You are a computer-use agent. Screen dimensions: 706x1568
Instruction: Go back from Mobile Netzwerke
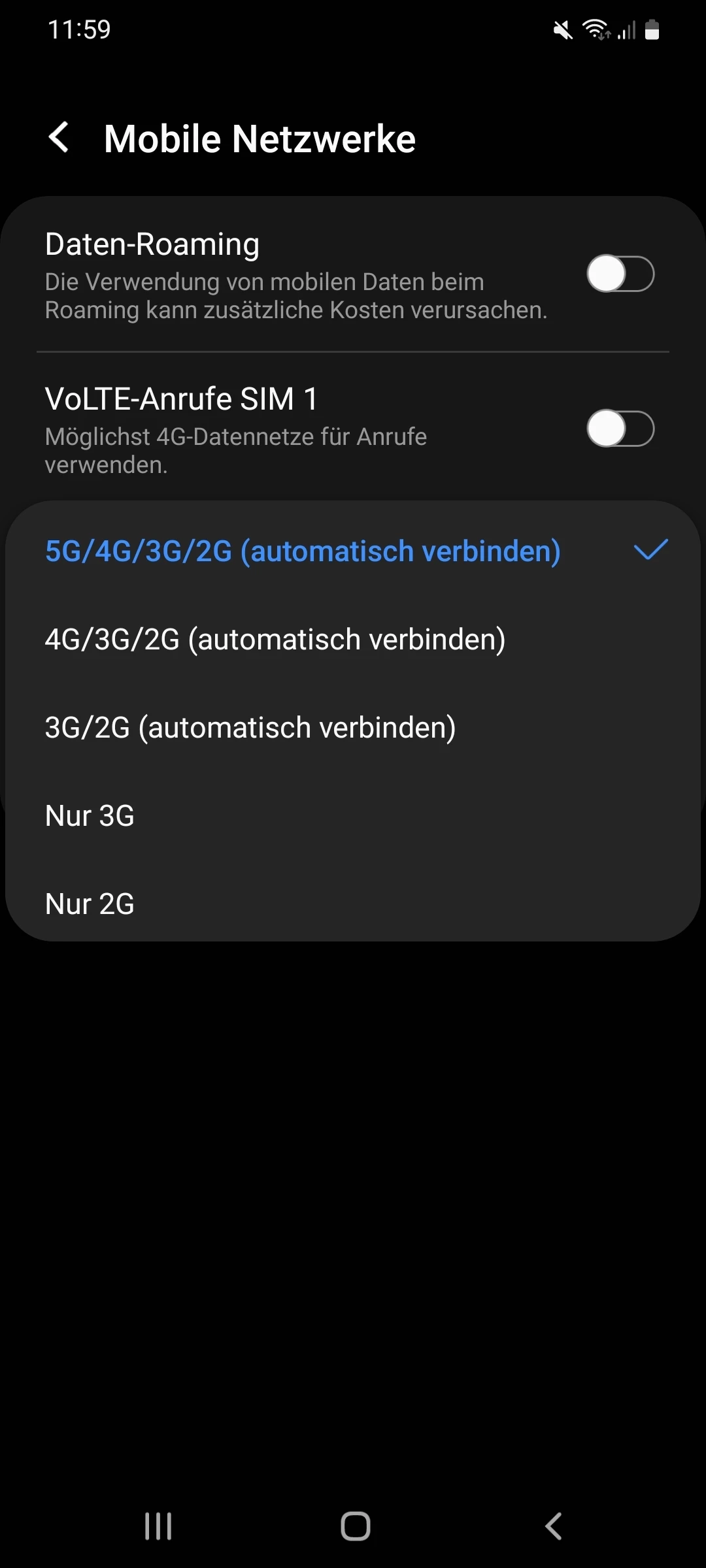[x=59, y=138]
